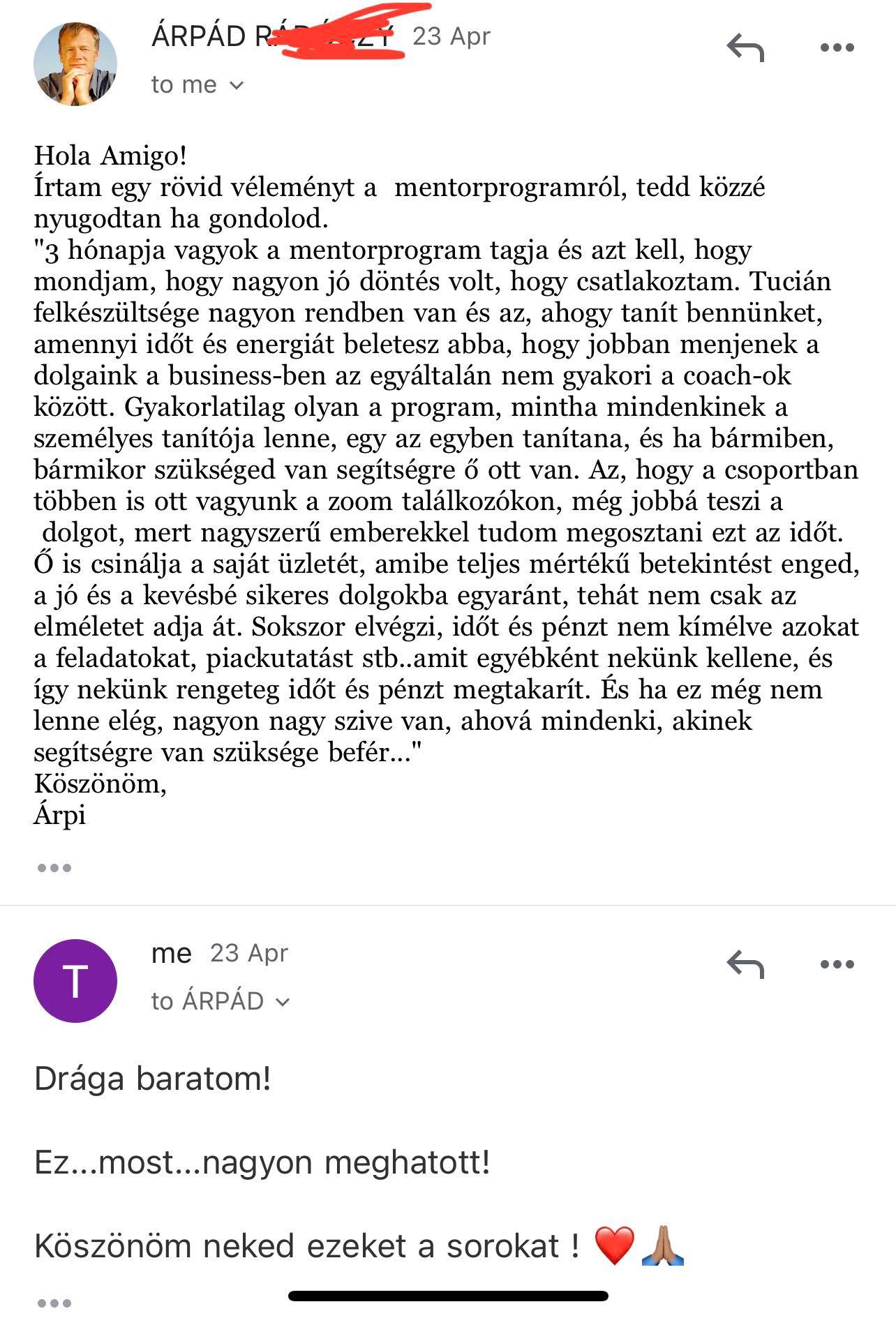The height and width of the screenshot is (1318, 896).
Task: Reply to my own sent message
Action: click(745, 964)
